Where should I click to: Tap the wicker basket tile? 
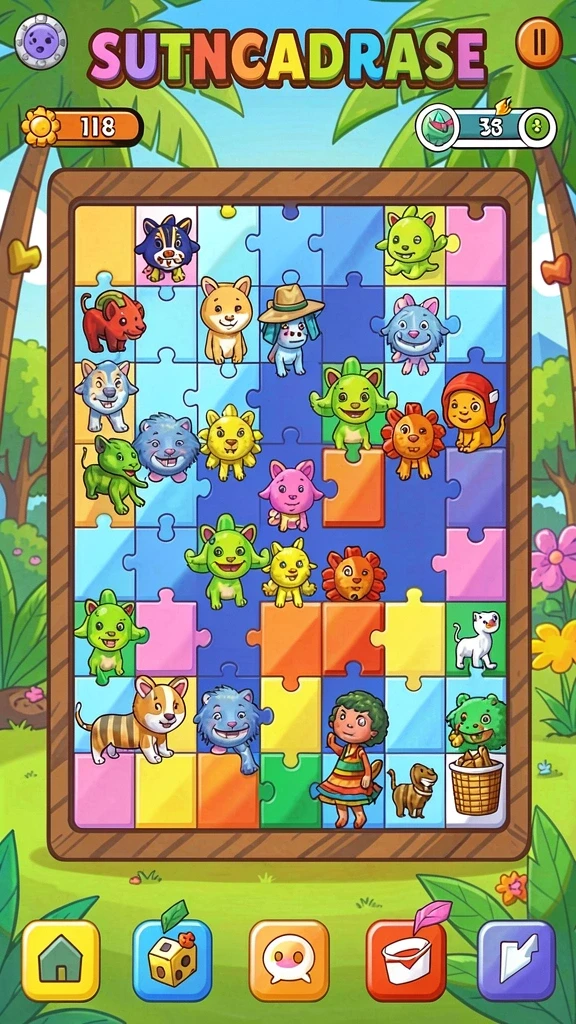click(x=476, y=786)
